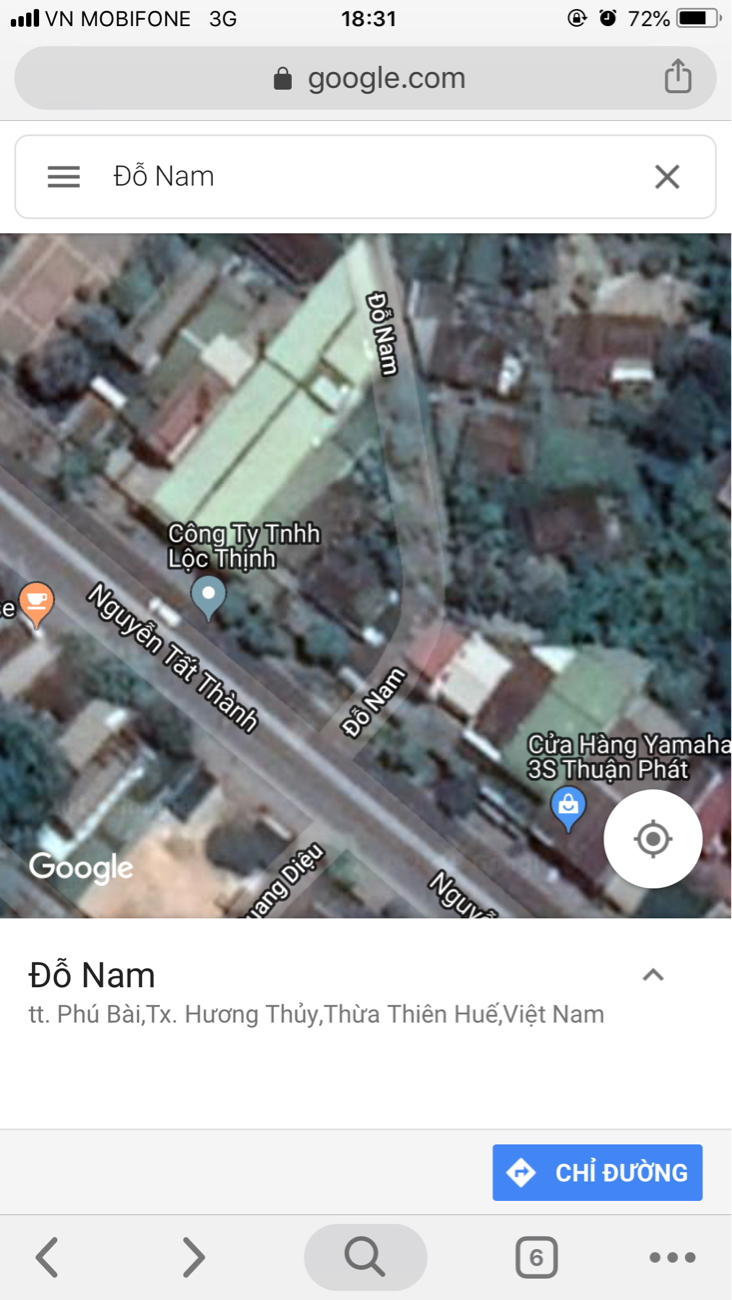The image size is (732, 1300).
Task: Open the Công Ty Tnhh Lộc Thịnh pin
Action: click(x=208, y=597)
